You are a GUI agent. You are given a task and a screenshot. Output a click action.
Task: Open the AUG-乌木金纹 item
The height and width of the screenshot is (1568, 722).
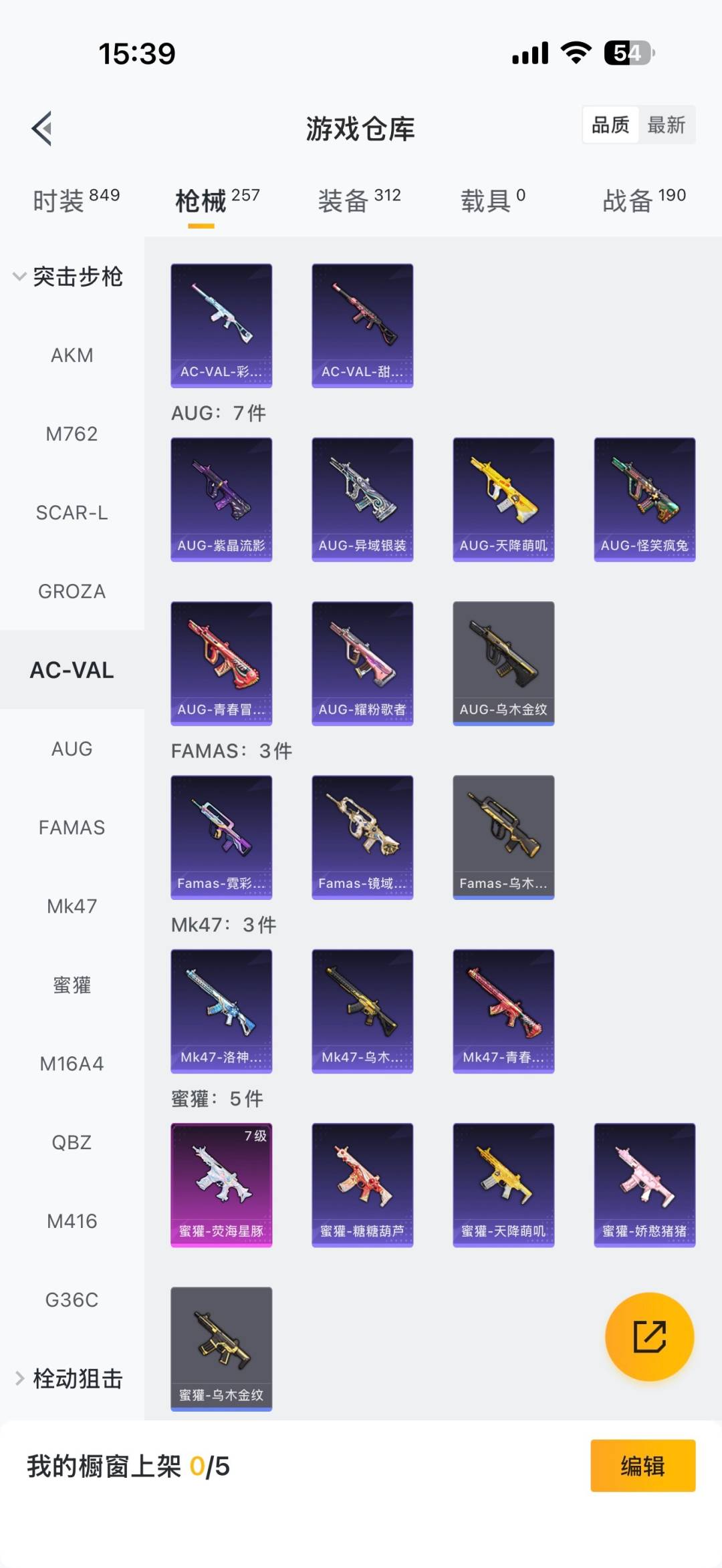[503, 663]
